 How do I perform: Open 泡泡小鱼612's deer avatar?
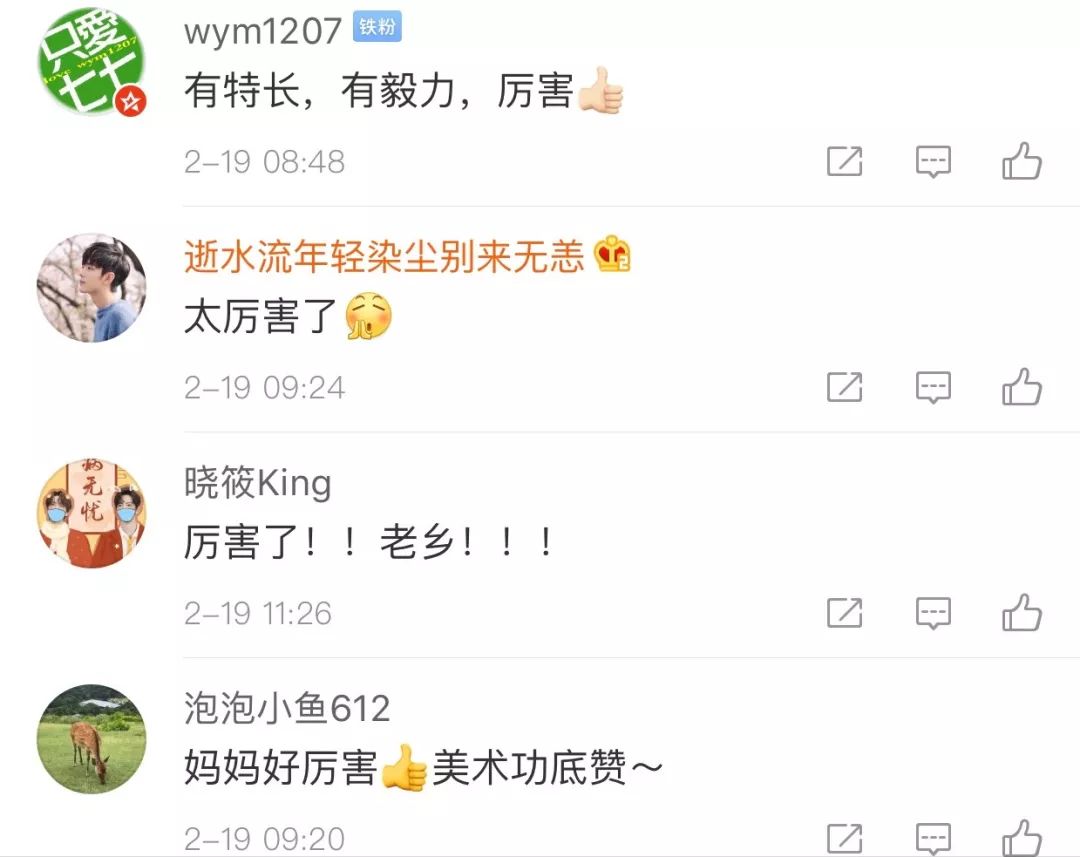pyautogui.click(x=92, y=739)
